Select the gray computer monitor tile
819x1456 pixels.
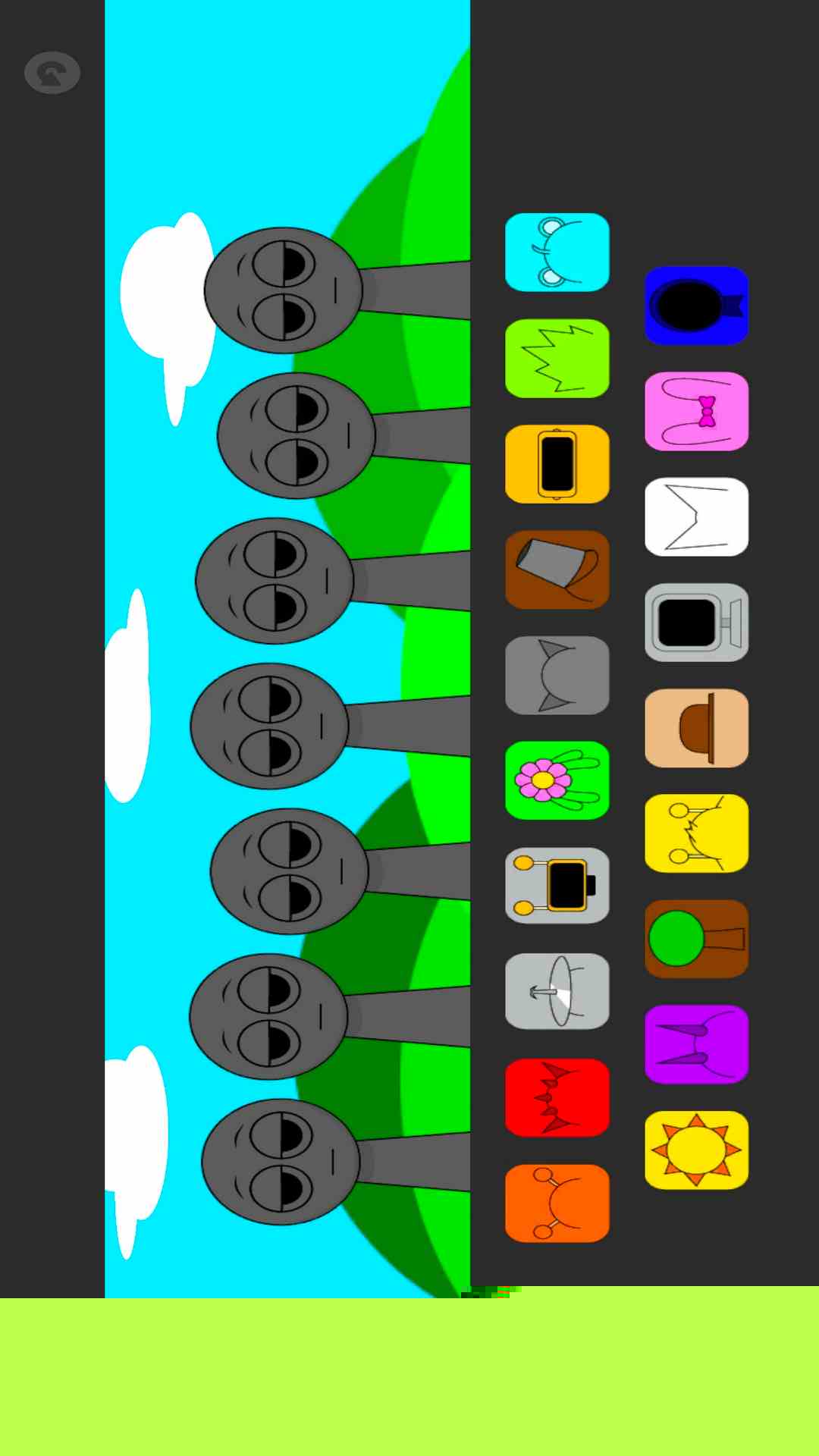pos(696,623)
